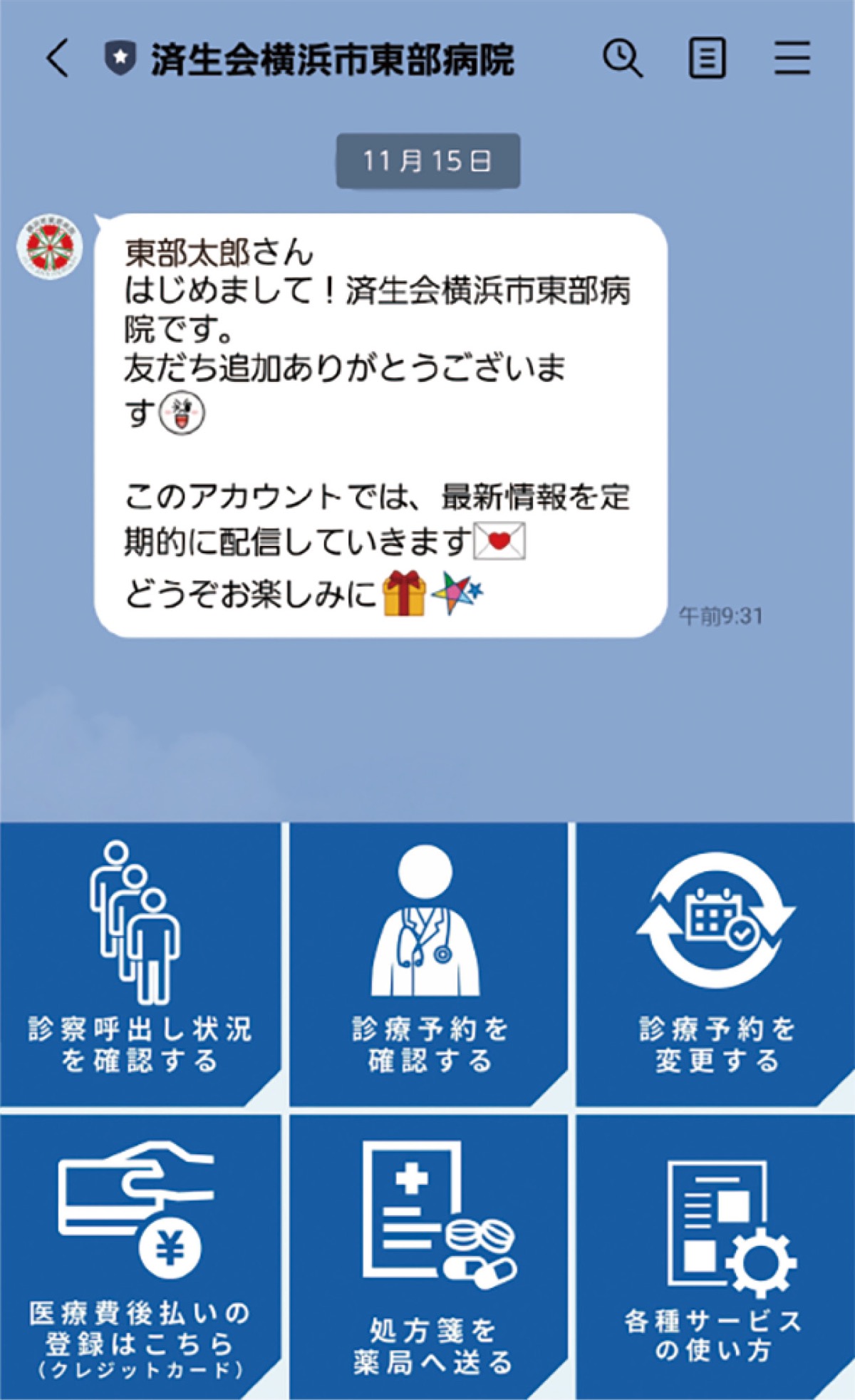
Task: Go back from the hospital chat
Action: coord(58,57)
